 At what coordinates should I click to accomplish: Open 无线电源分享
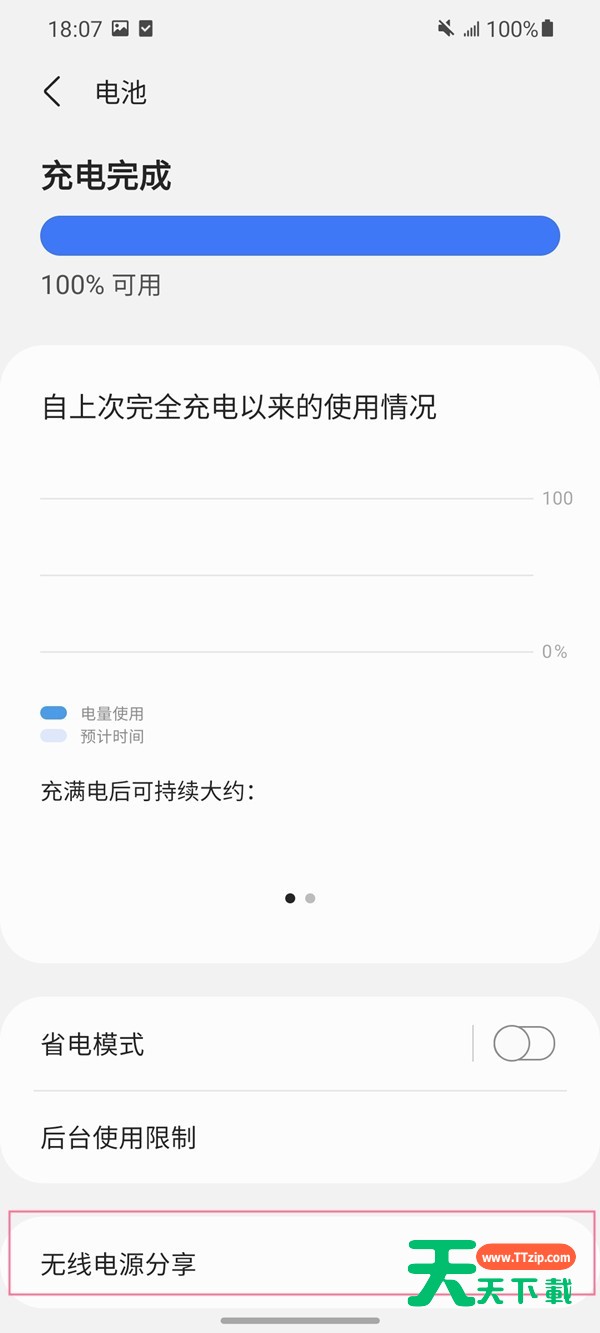118,1264
